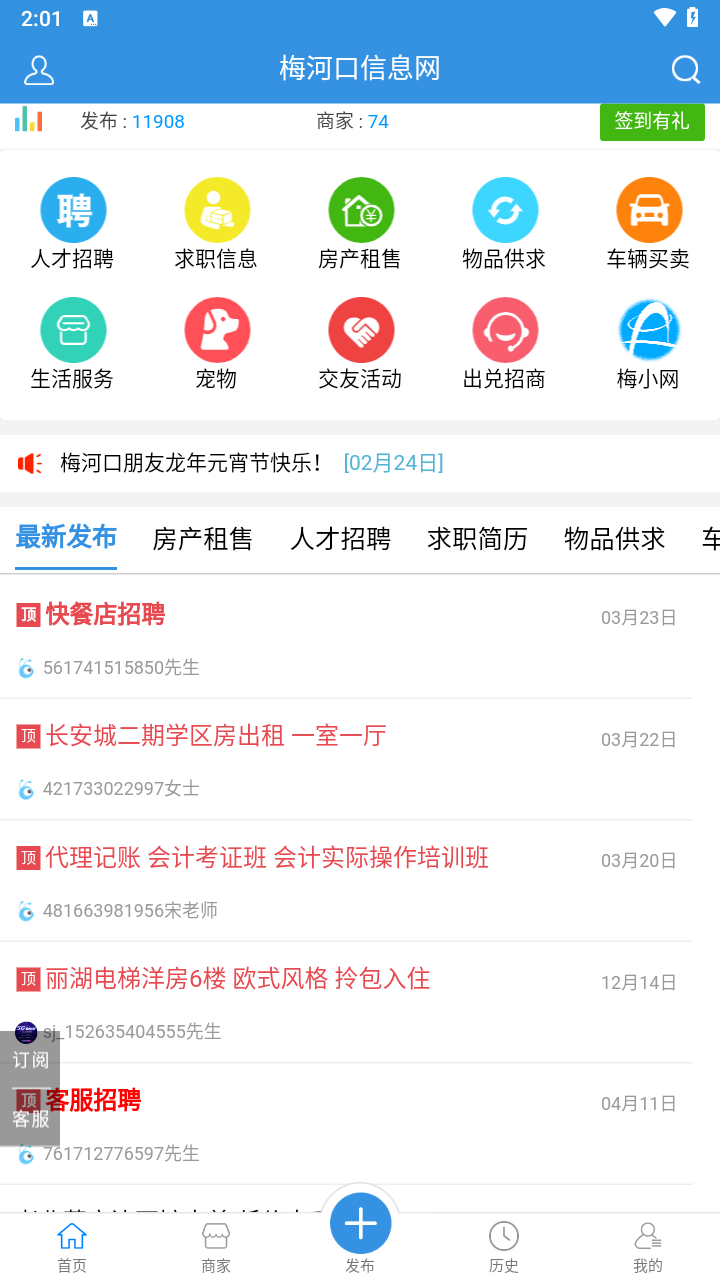Tap the blue 发布 plus button

360,1223
